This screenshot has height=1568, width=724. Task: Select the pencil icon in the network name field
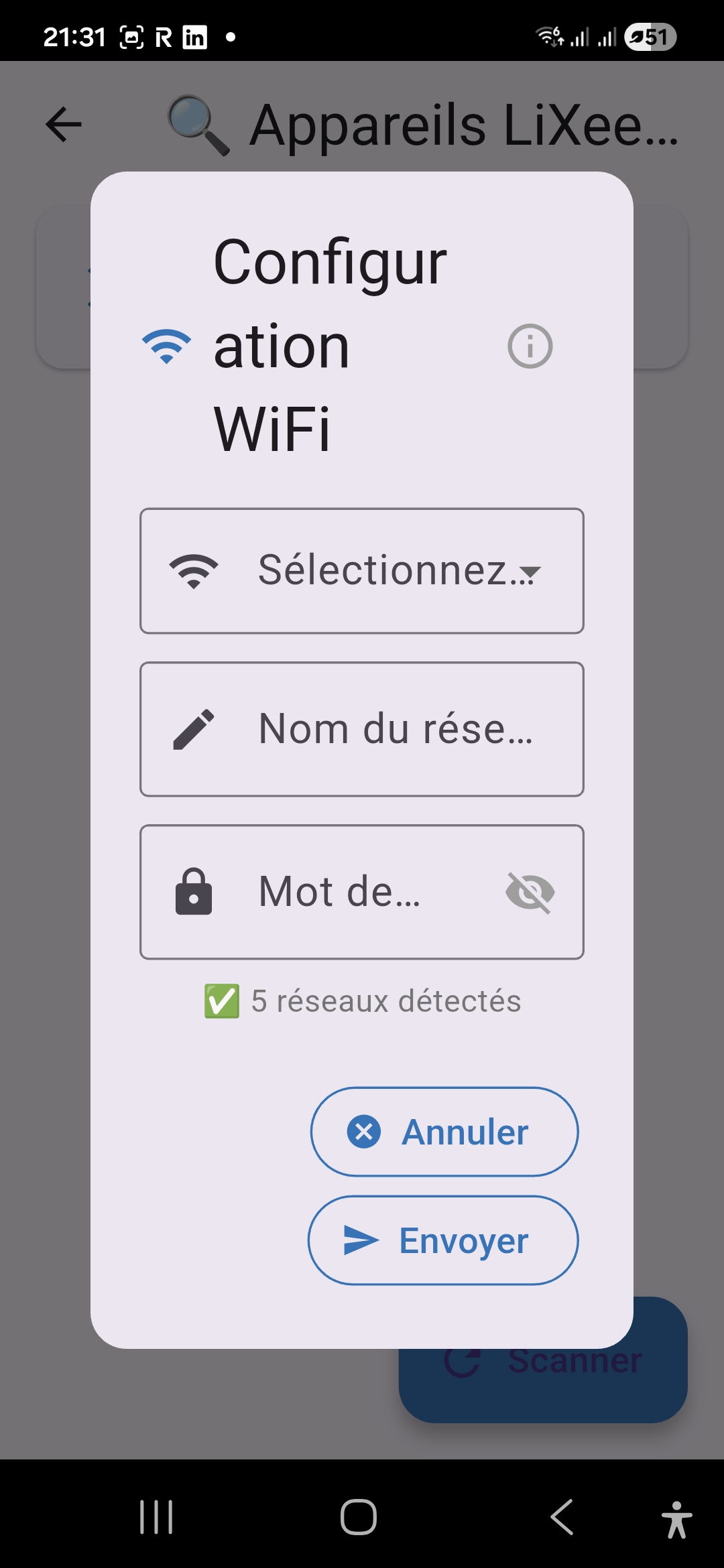(193, 730)
